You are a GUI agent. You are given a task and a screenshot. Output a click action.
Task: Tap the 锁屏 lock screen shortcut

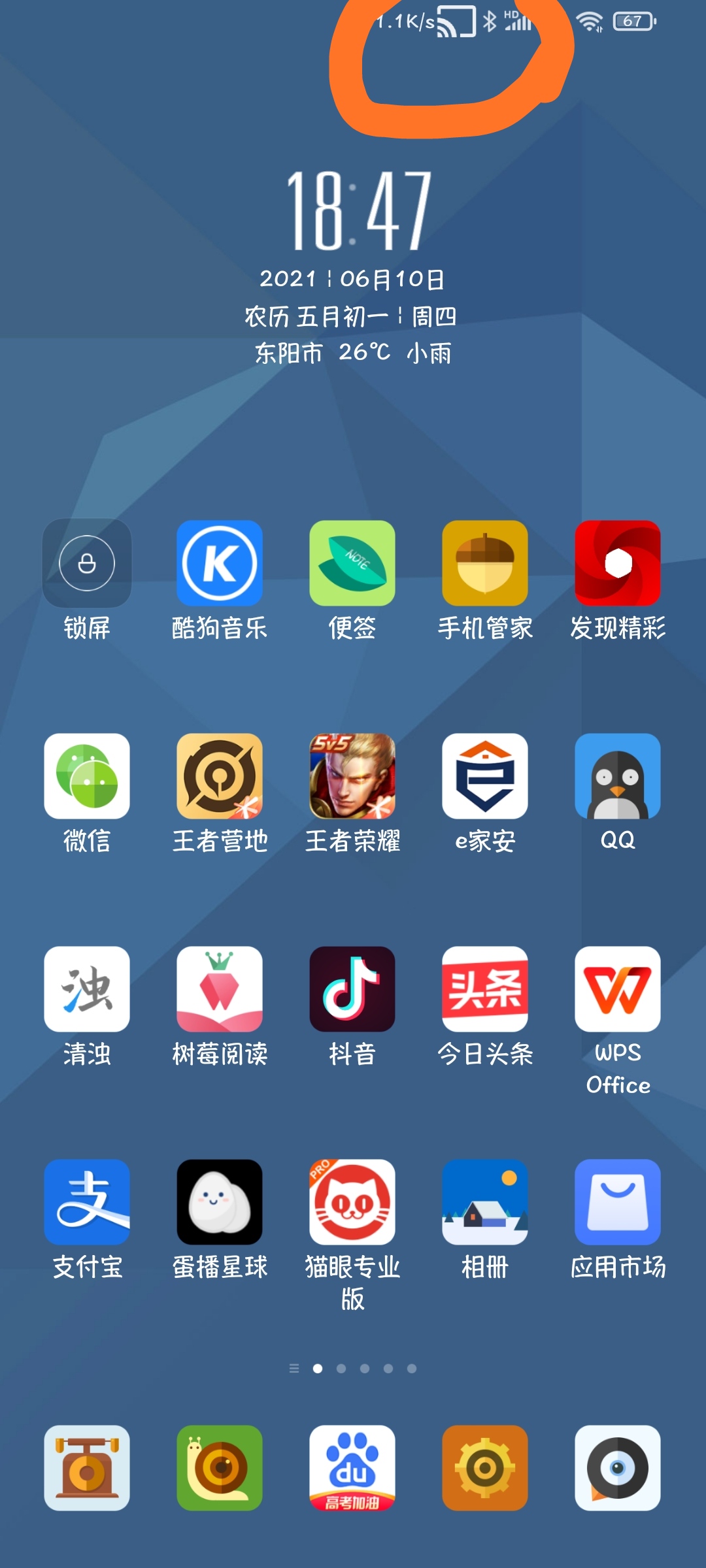pos(87,563)
